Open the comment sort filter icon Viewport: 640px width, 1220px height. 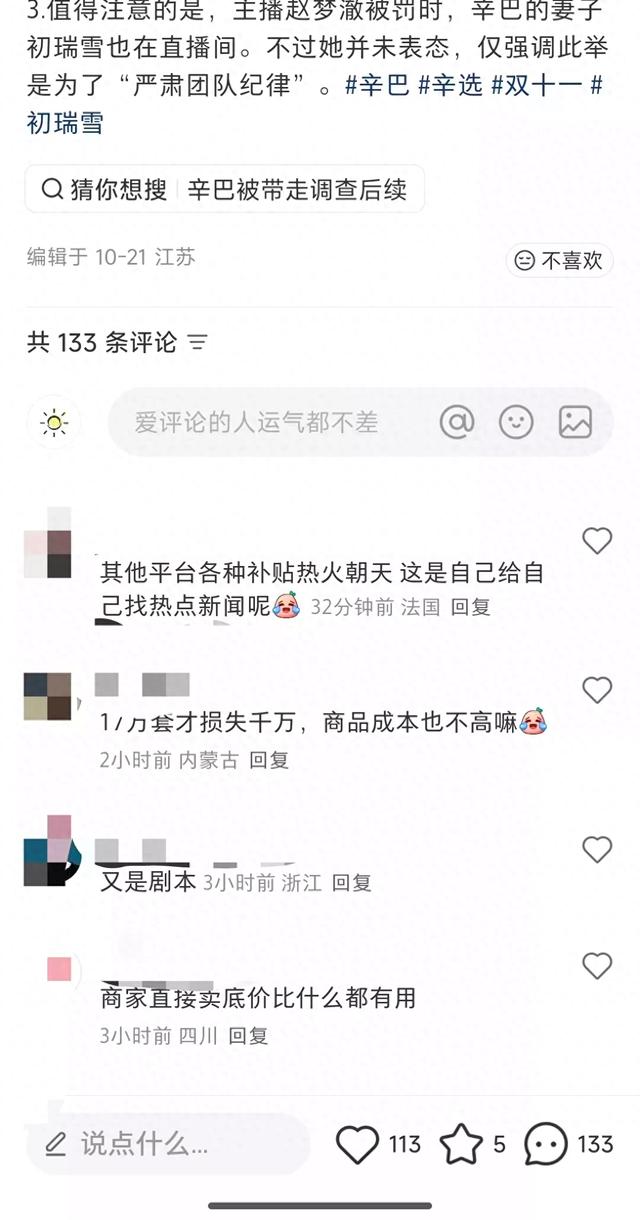(198, 343)
